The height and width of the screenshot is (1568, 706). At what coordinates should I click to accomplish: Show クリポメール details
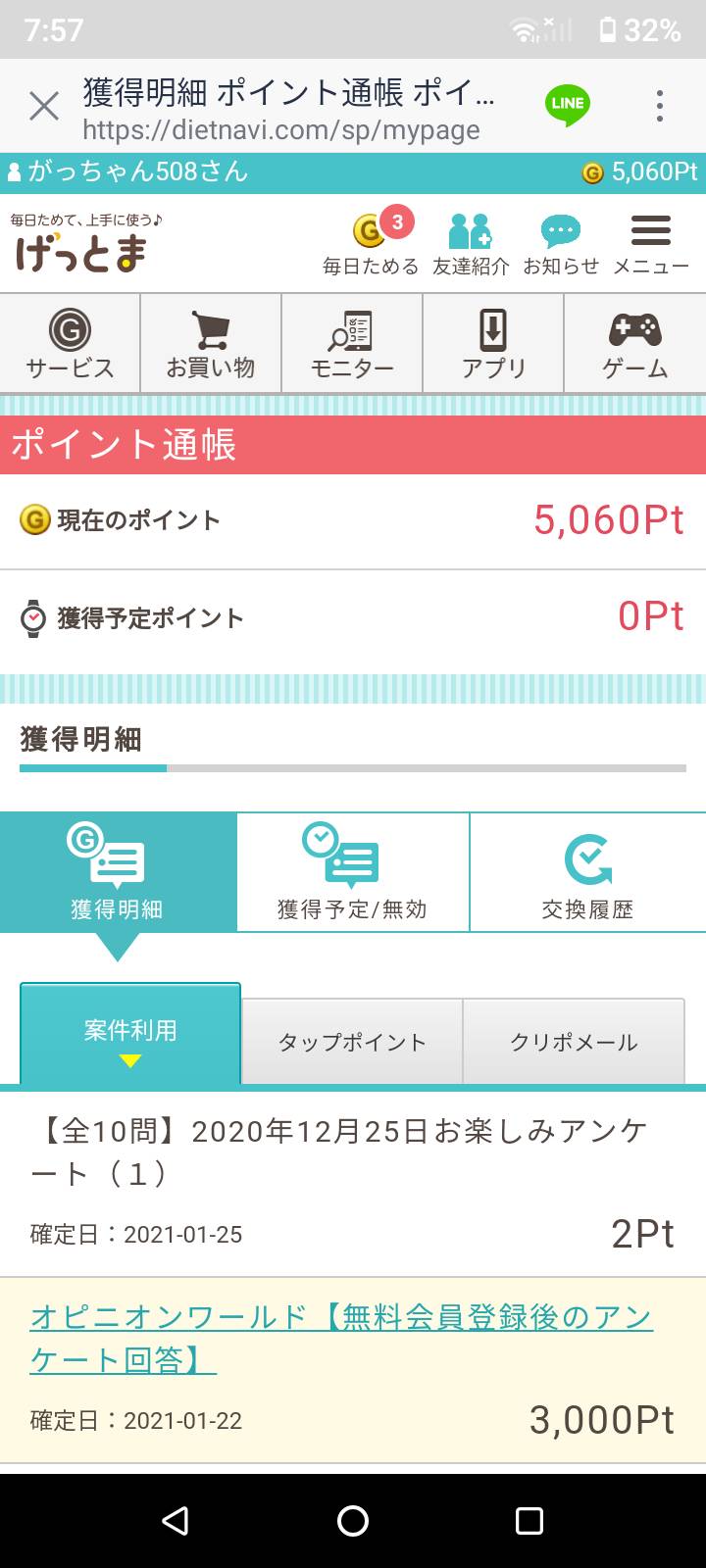tap(574, 1042)
